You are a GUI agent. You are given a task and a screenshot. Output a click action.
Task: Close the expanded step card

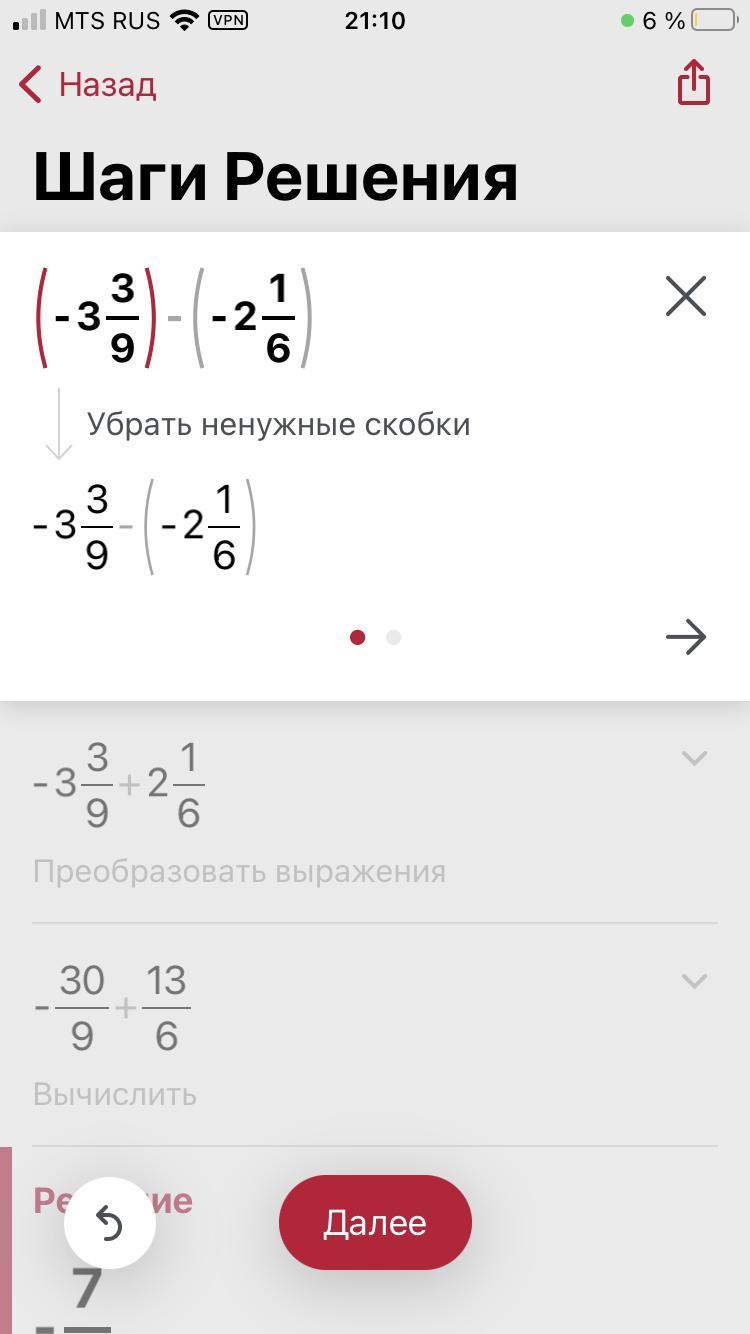(686, 297)
